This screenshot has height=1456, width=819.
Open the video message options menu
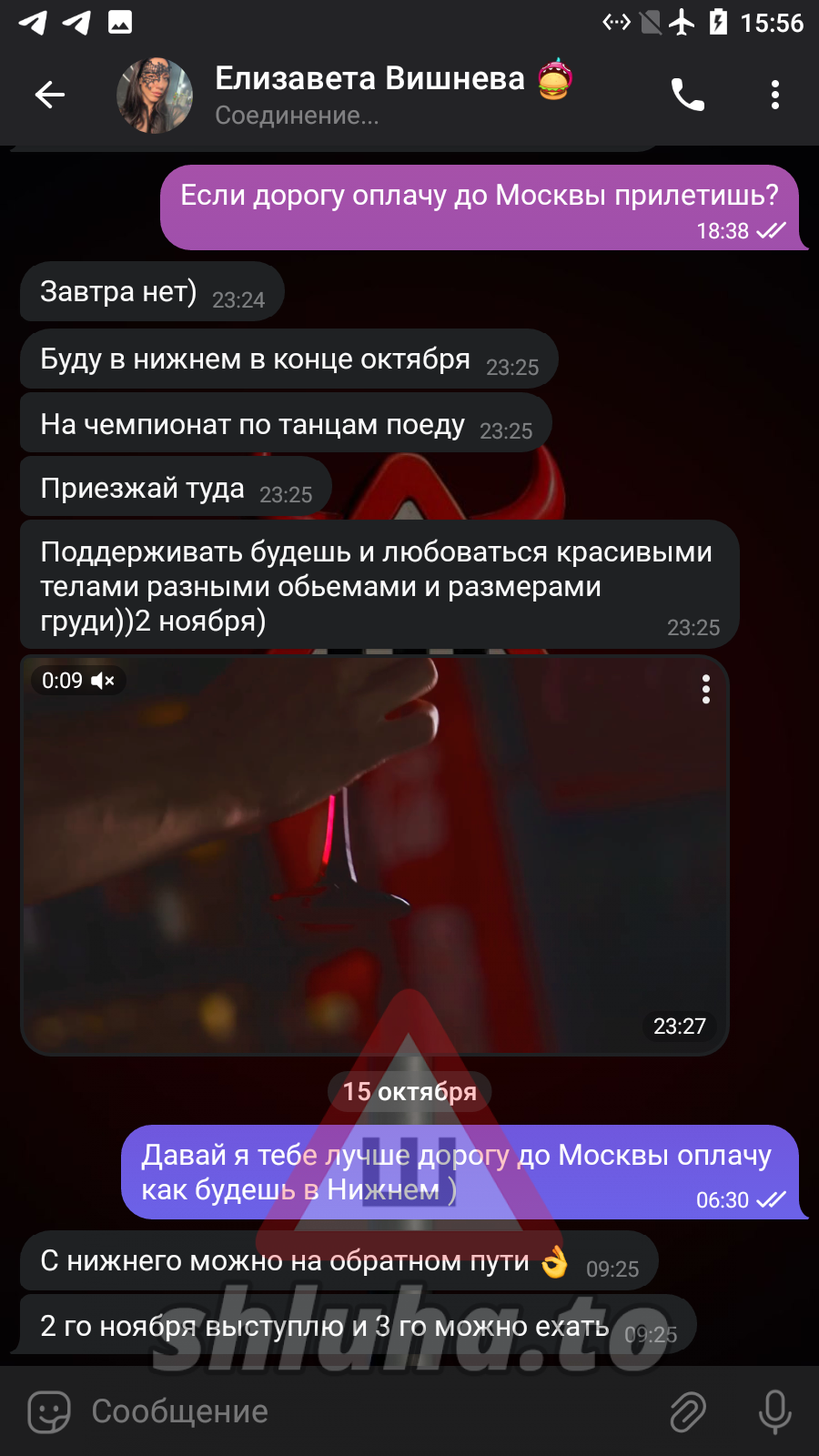(x=705, y=690)
